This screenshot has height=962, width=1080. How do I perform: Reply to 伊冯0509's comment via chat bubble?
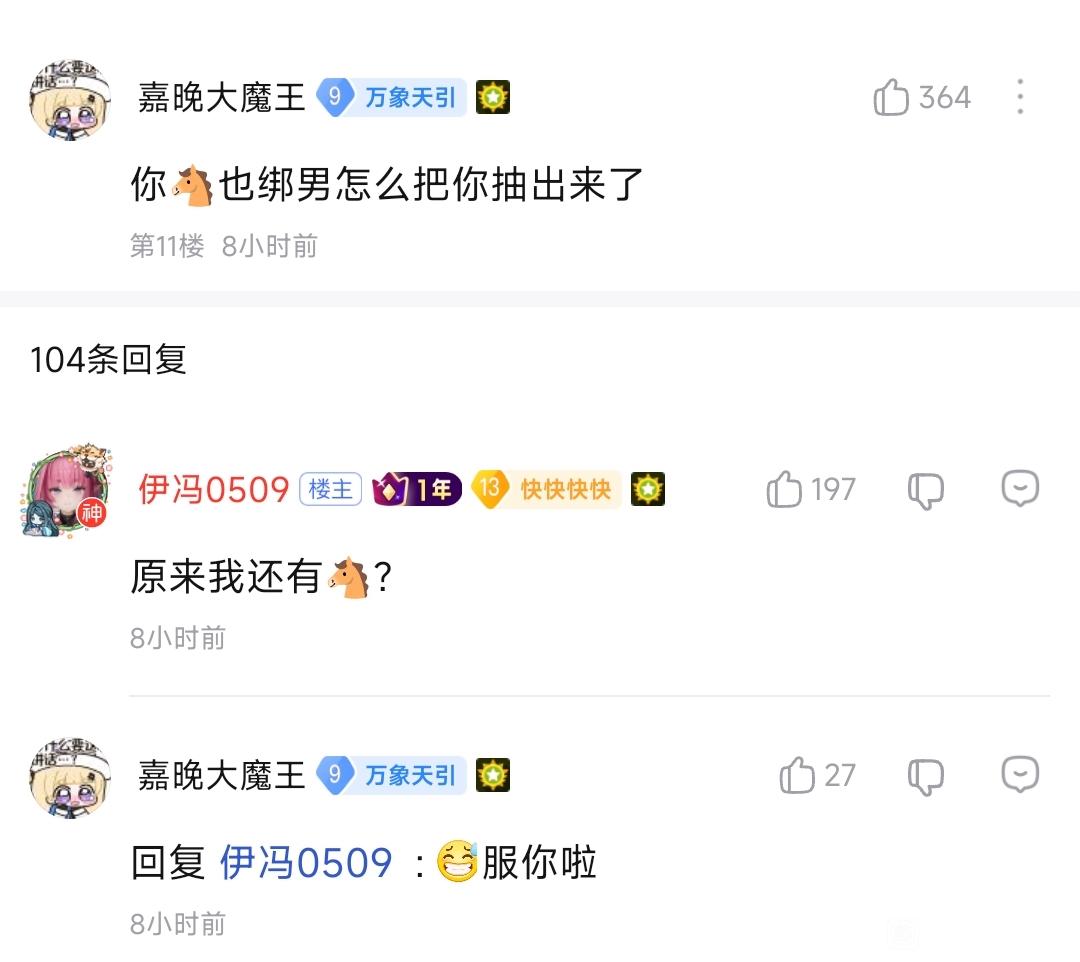click(x=1020, y=488)
